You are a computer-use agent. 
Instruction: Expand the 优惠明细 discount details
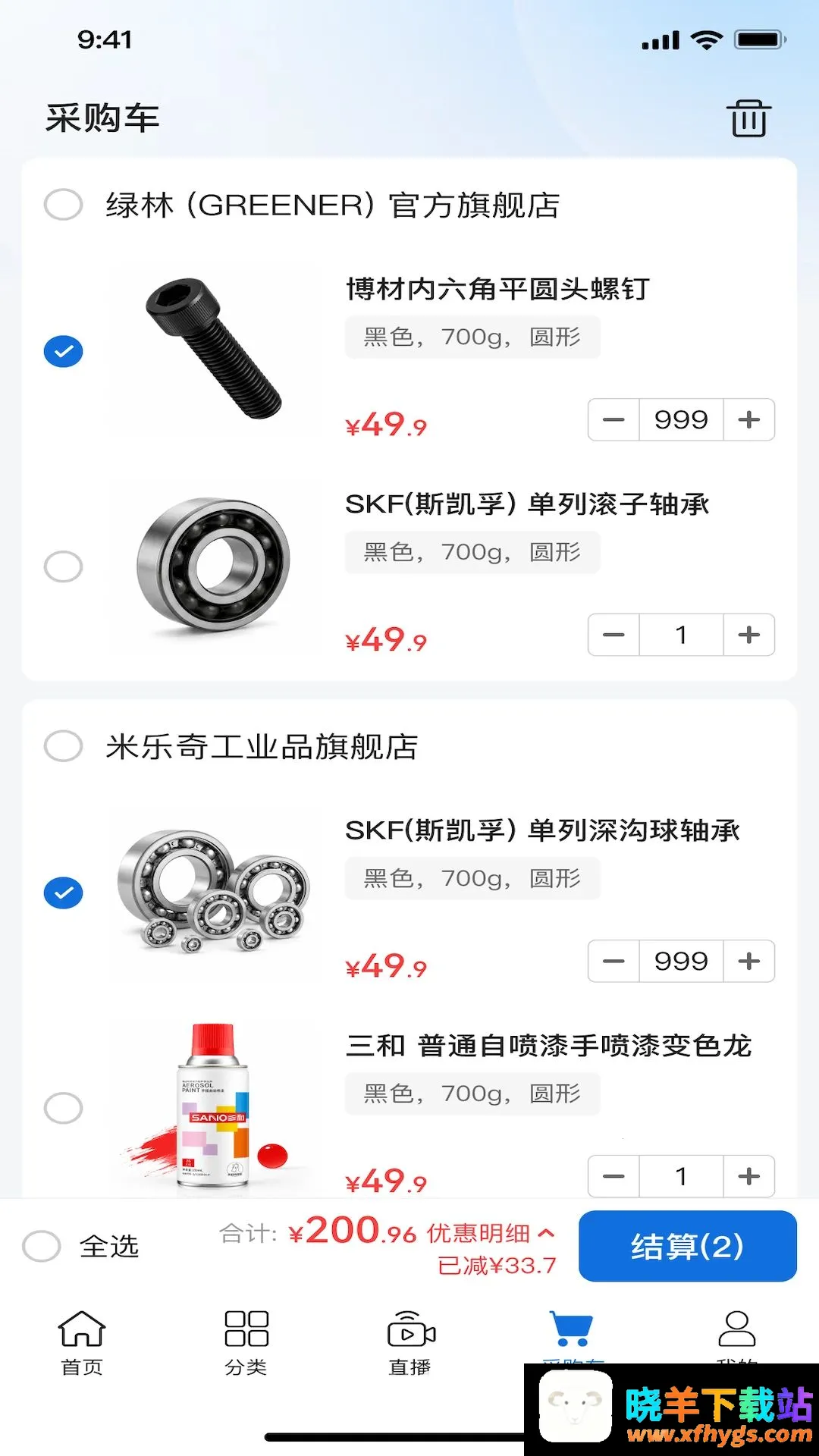click(491, 1234)
